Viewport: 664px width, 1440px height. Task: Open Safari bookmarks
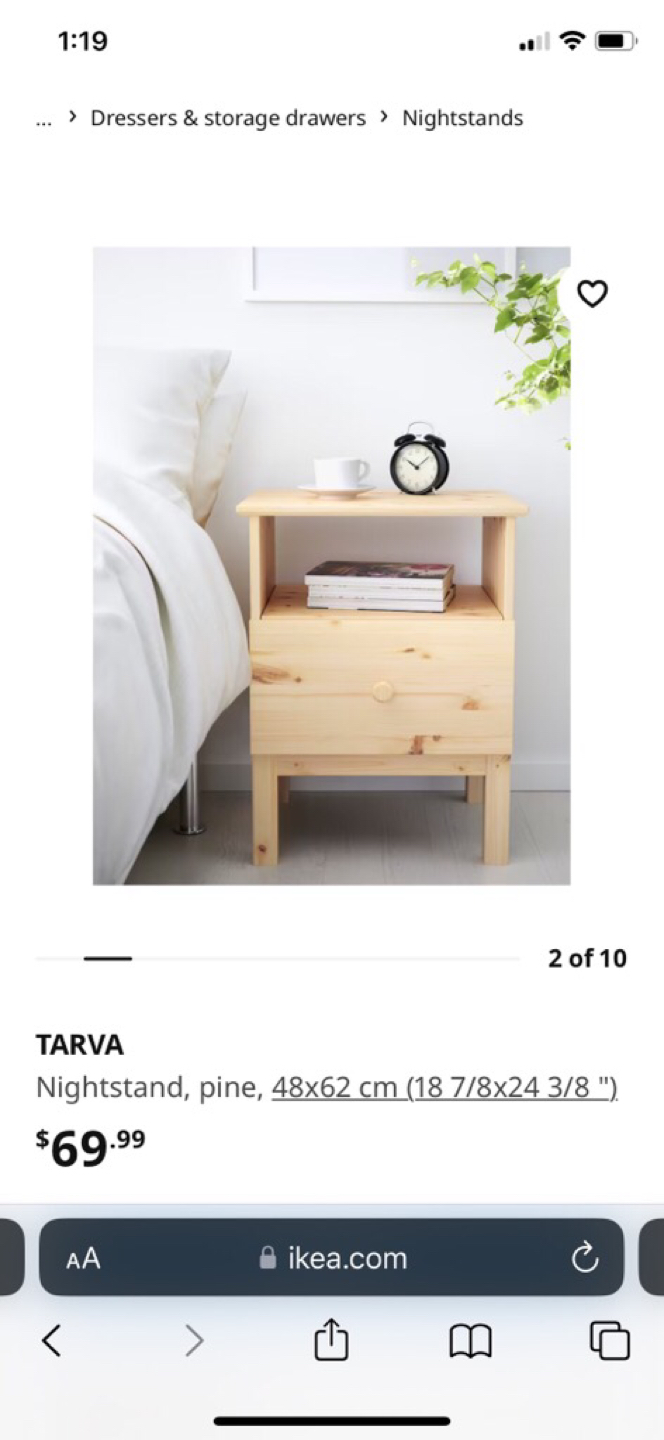[470, 1340]
